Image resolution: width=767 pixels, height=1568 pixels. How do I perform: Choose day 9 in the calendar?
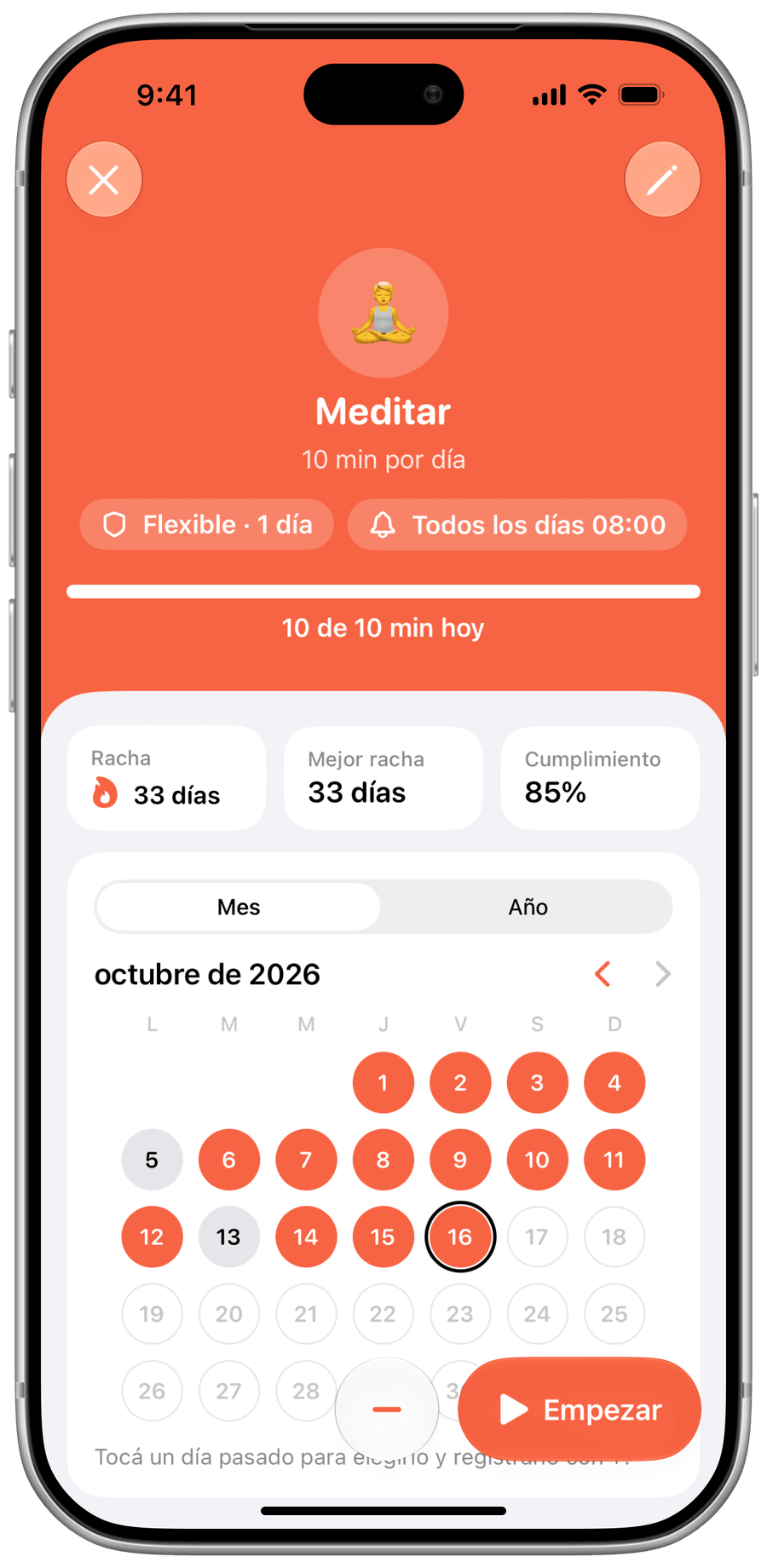[460, 1160]
